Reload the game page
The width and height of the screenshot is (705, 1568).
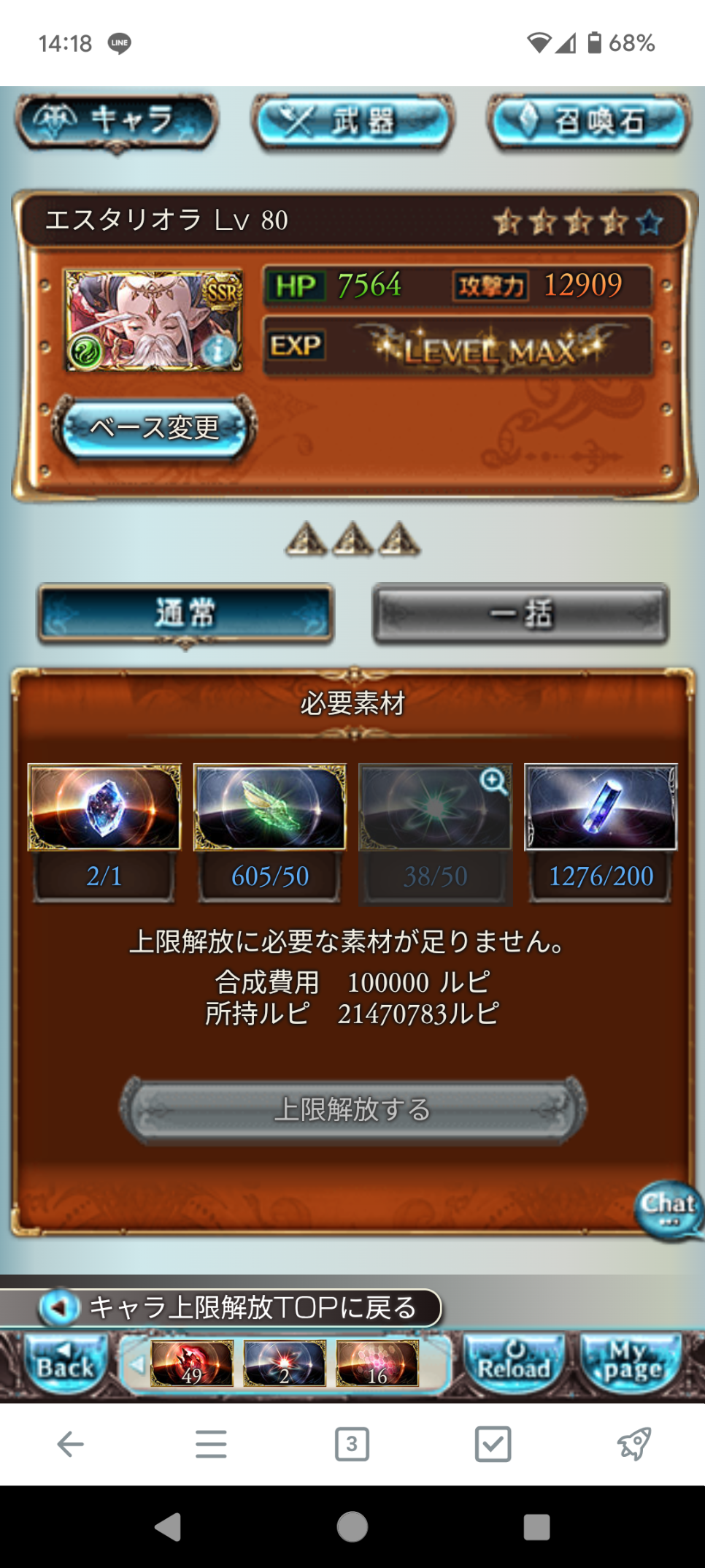[x=514, y=1364]
